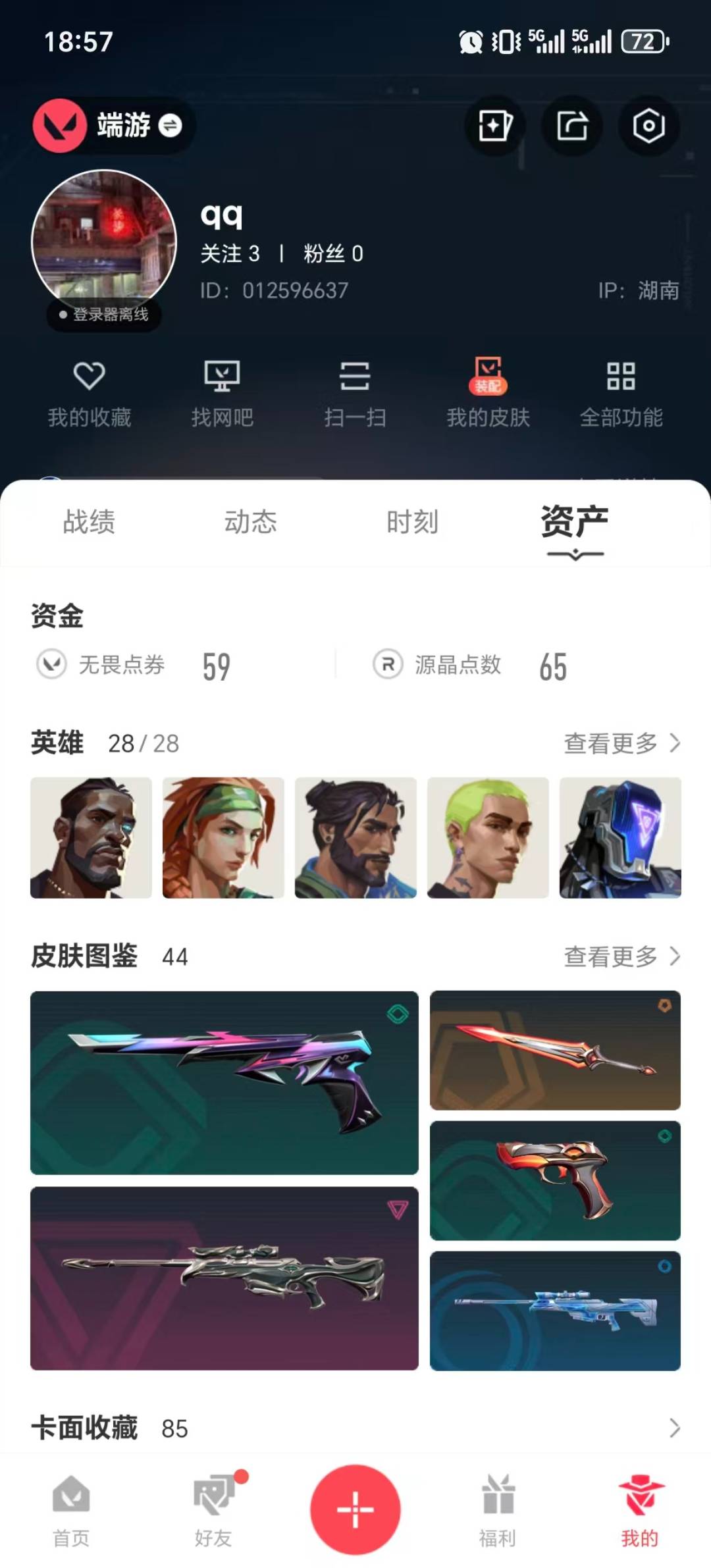
Task: Launch the 扫一扫 QR scanner
Action: coord(355,392)
